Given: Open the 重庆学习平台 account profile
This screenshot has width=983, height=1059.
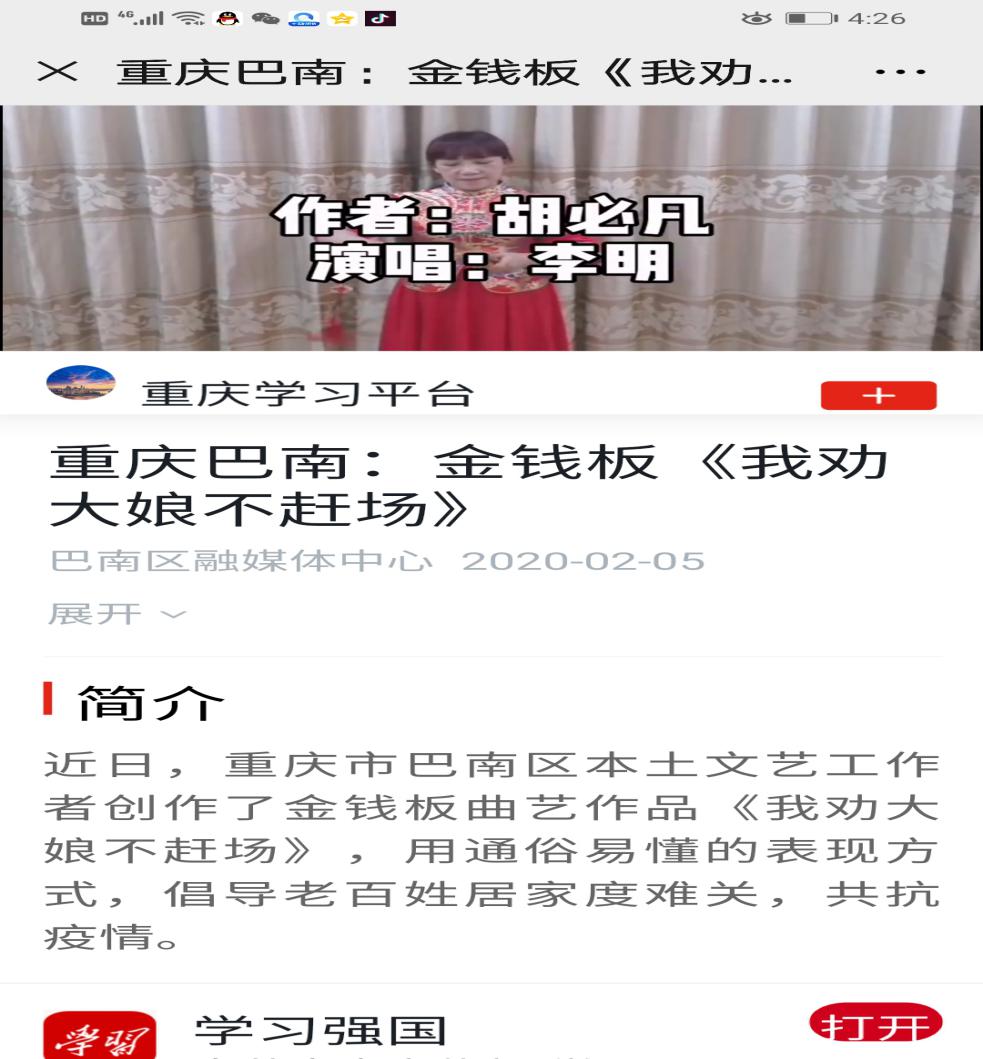Looking at the screenshot, I should (x=305, y=394).
